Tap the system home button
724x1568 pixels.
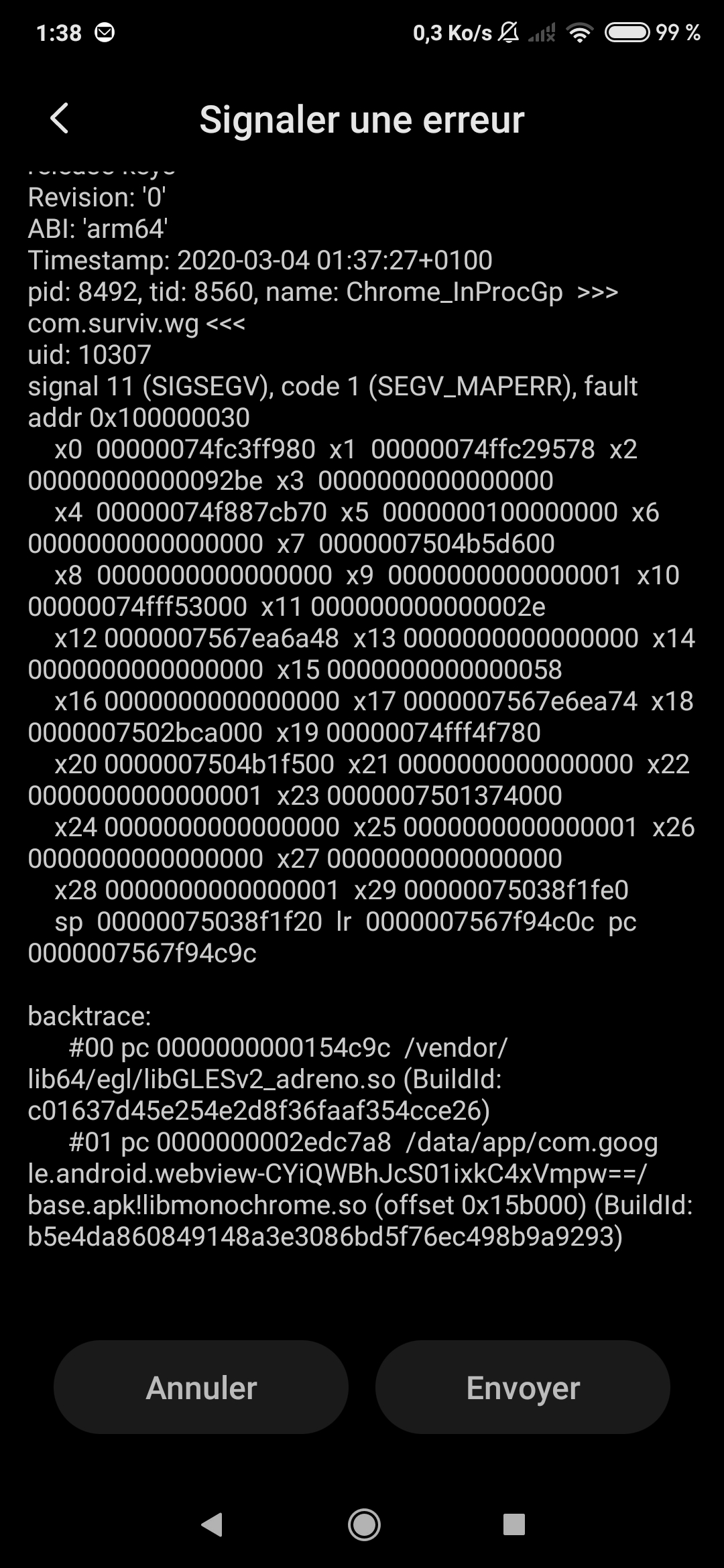click(x=364, y=1525)
